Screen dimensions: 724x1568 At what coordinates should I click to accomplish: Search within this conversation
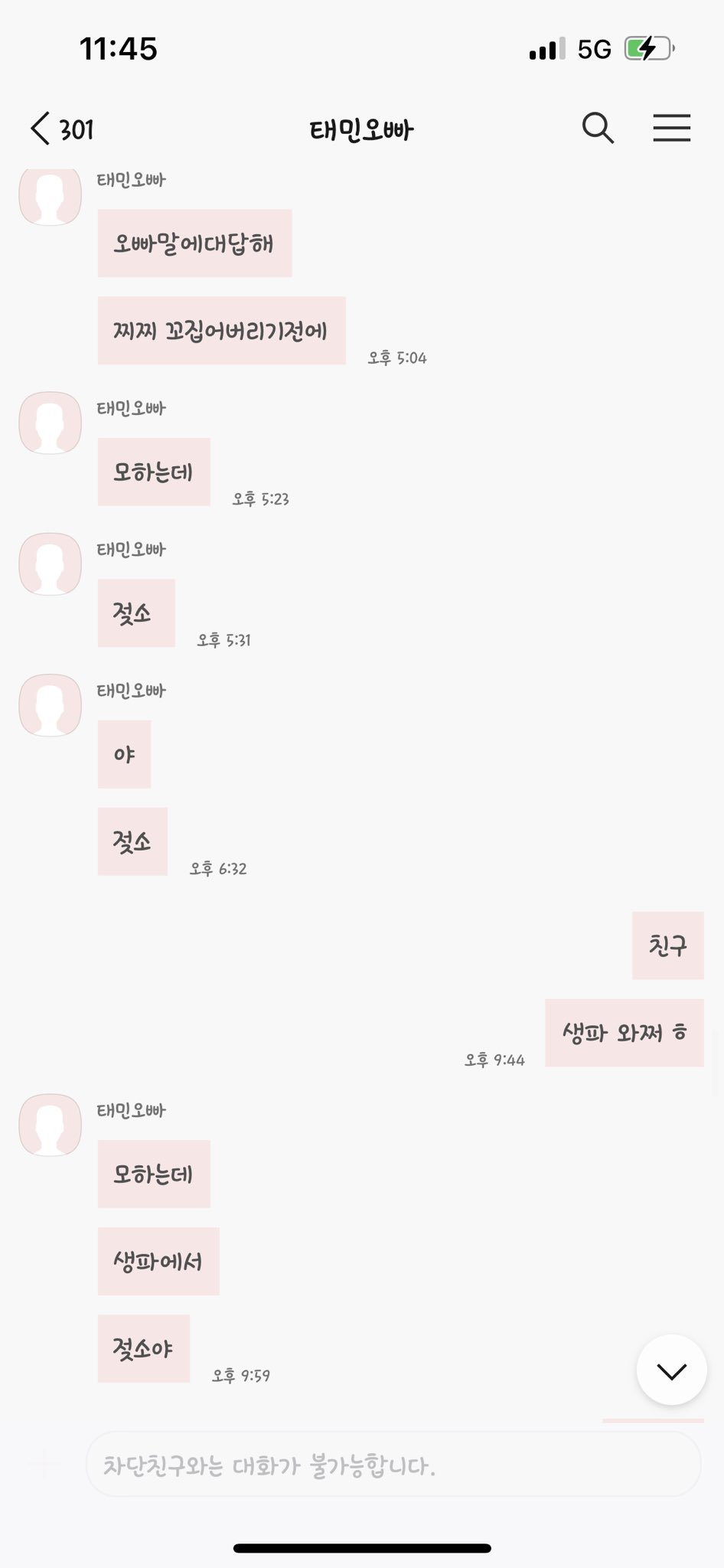coord(598,128)
